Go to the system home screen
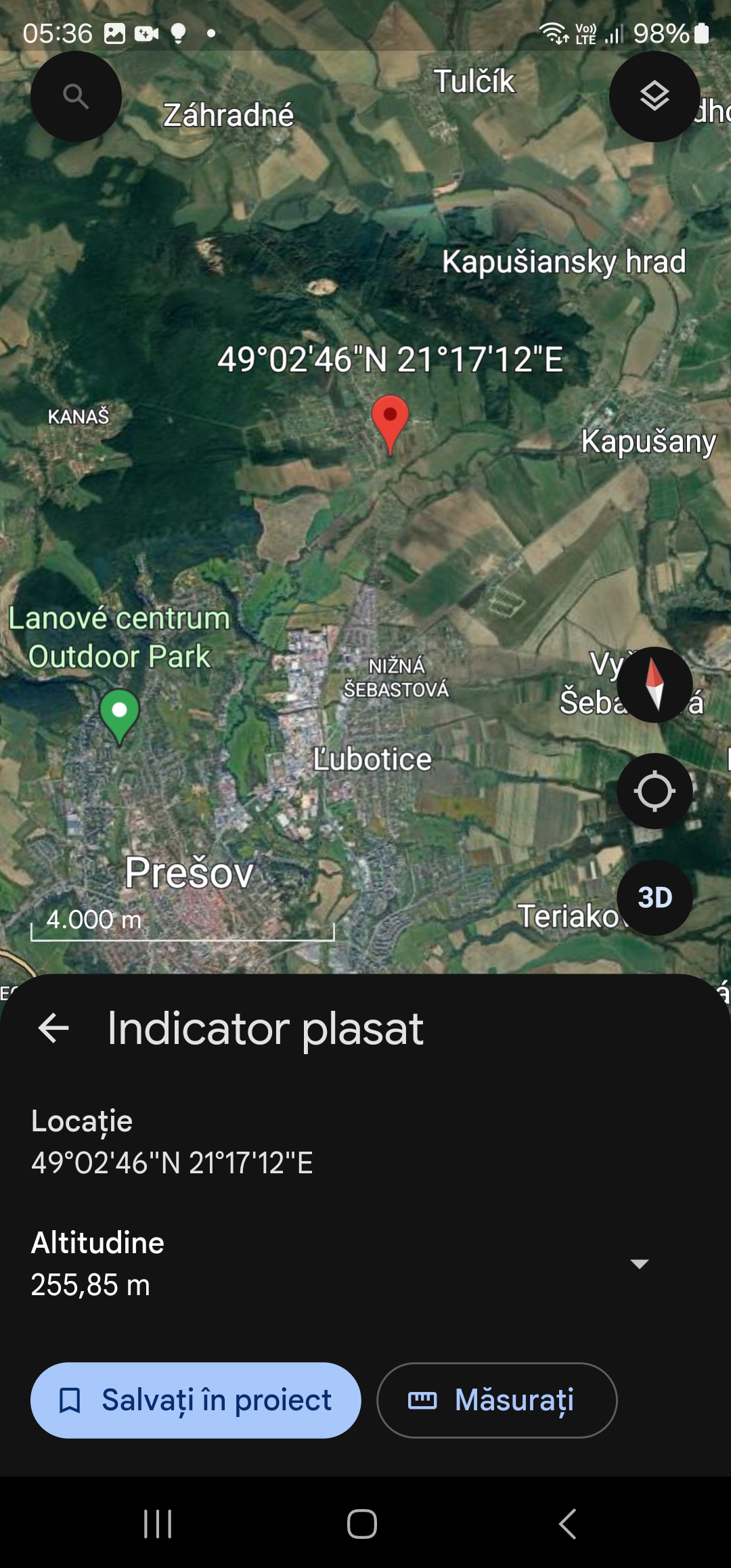Screen dimensions: 731x1568 click(362, 1524)
